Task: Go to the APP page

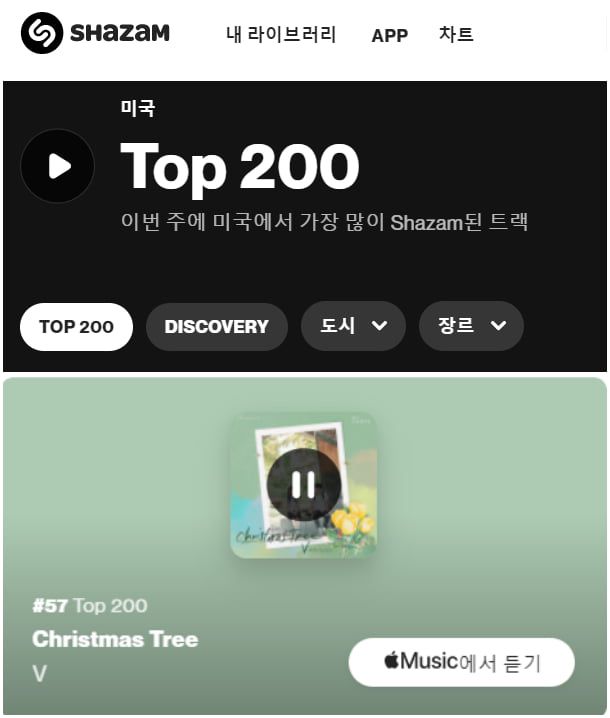Action: [x=389, y=35]
